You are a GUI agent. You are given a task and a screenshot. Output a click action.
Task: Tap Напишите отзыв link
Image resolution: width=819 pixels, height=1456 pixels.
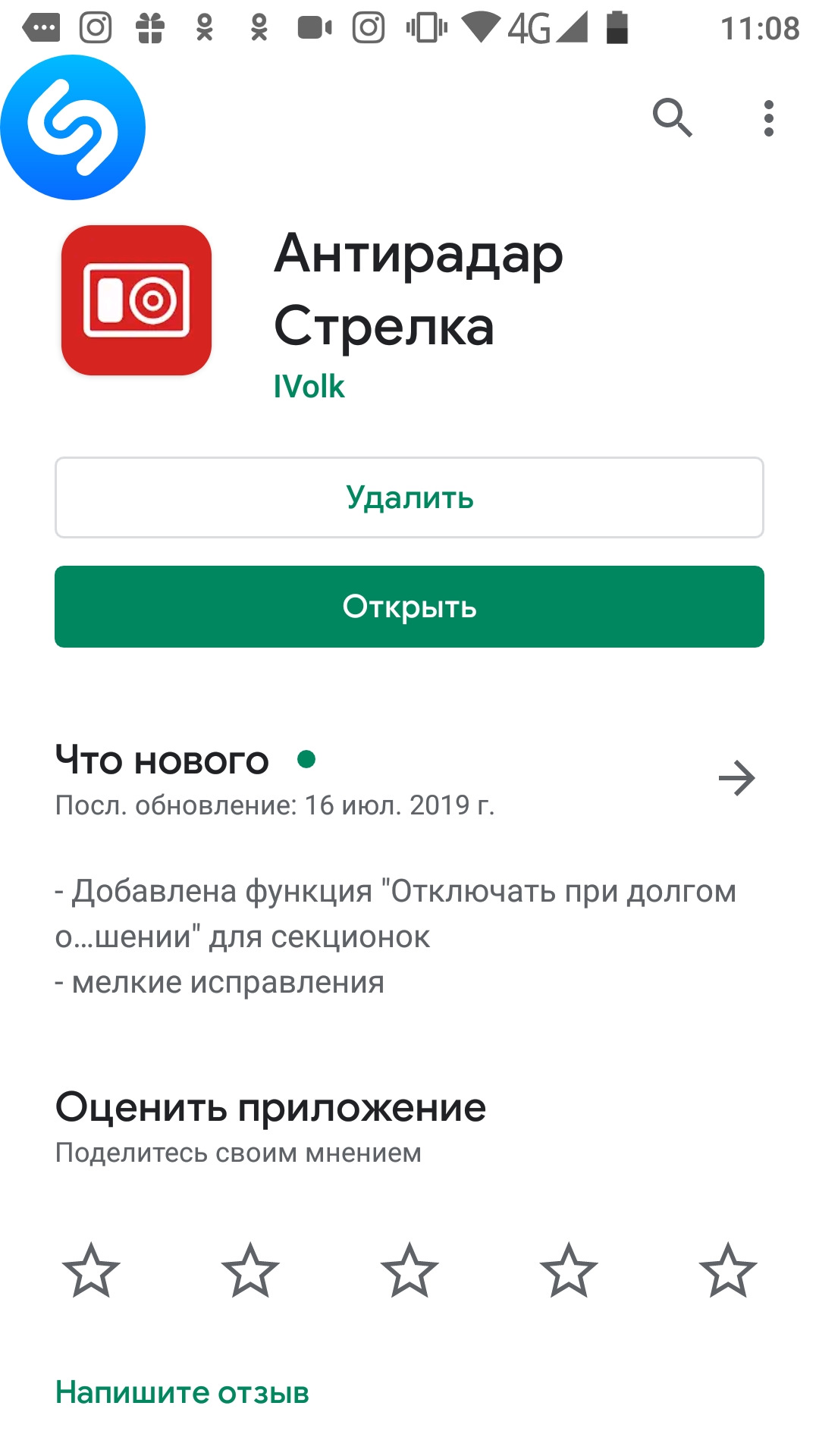tap(182, 1392)
